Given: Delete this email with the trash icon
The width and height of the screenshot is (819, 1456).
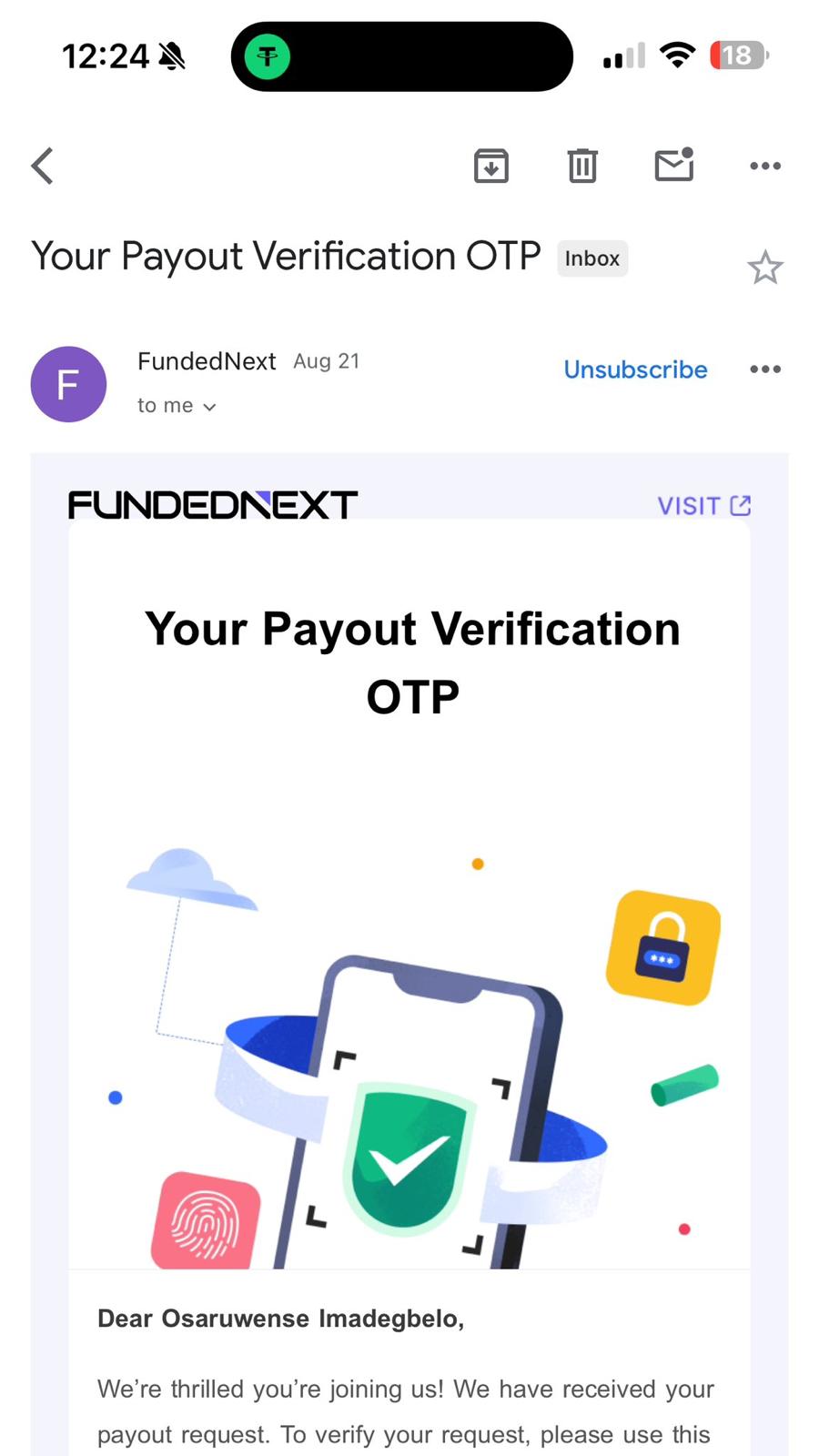Looking at the screenshot, I should click(582, 166).
